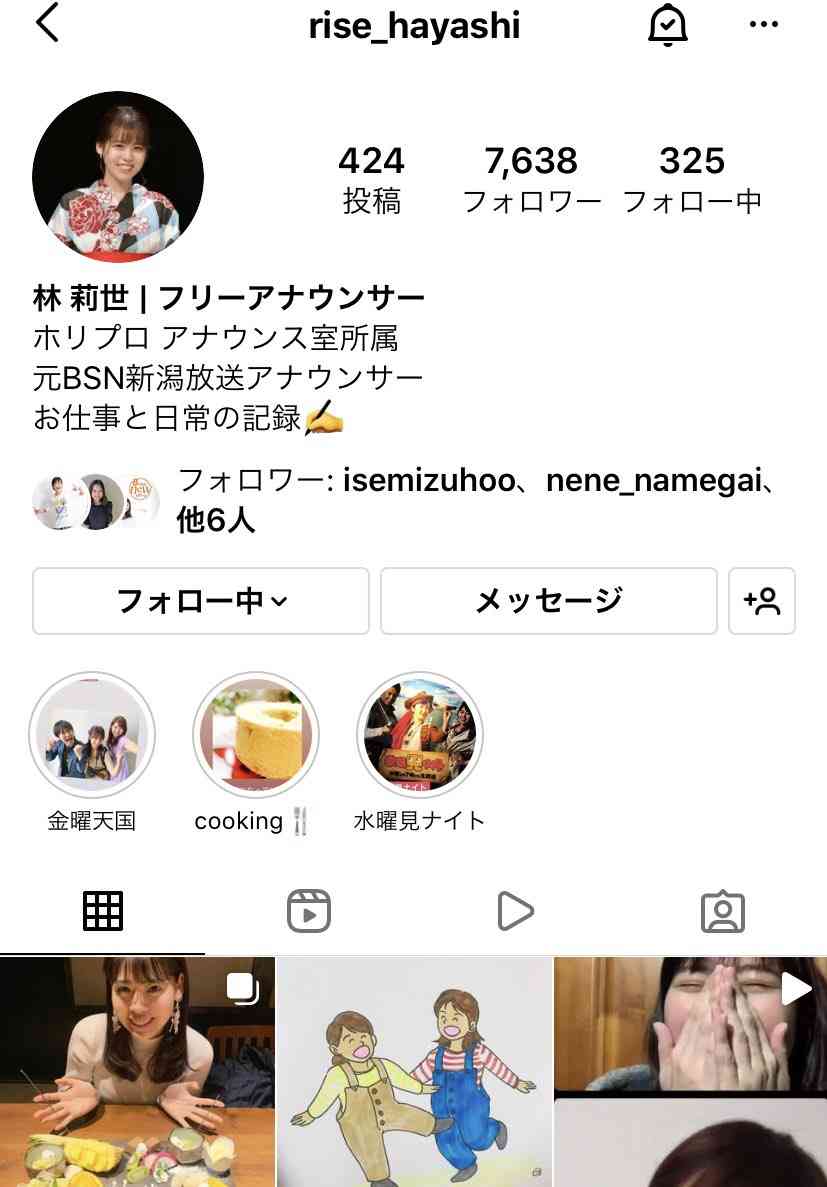This screenshot has height=1187, width=827.
Task: Play the 水曜見ナイト highlight
Action: [x=419, y=734]
